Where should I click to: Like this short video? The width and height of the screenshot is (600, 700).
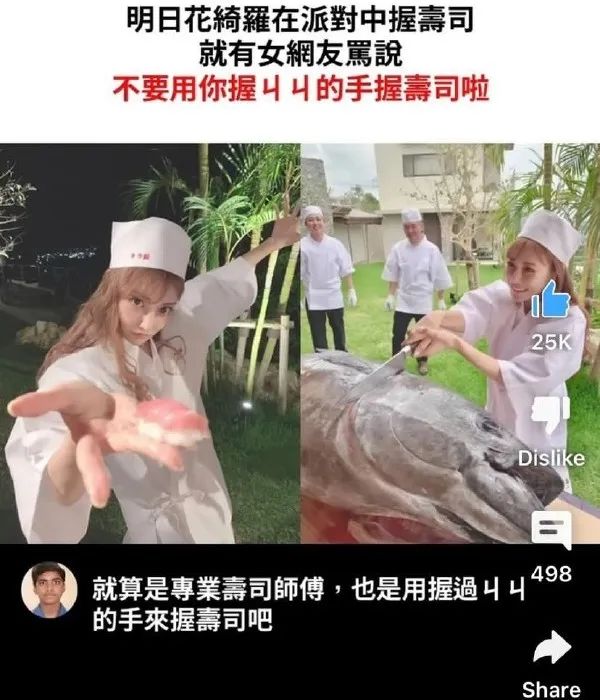coord(550,302)
